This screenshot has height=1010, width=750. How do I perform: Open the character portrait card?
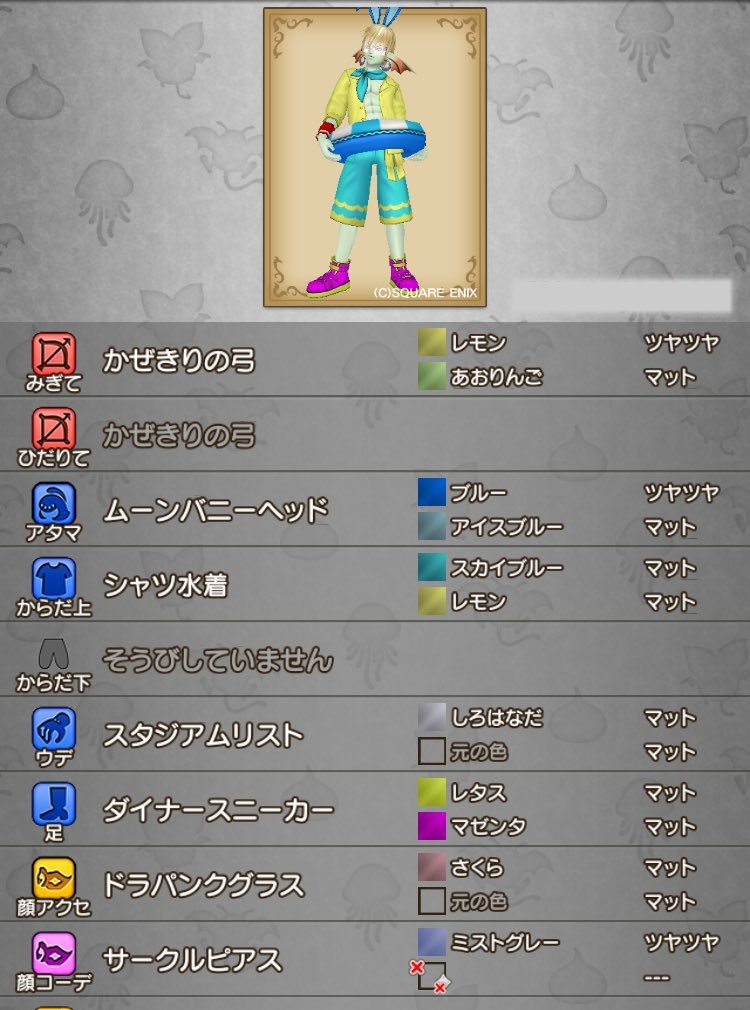click(x=374, y=157)
